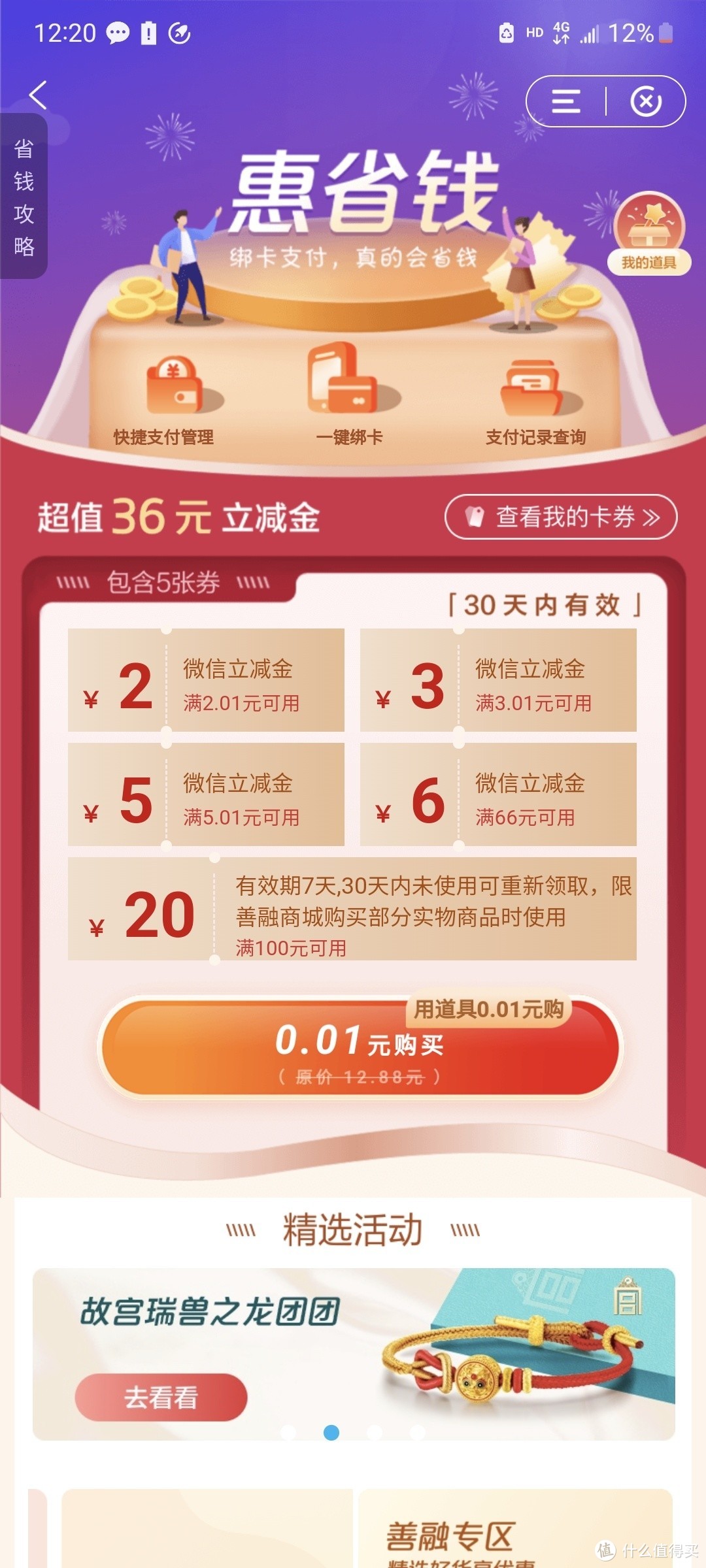
Task: Go back using the top-left arrow
Action: click(39, 95)
